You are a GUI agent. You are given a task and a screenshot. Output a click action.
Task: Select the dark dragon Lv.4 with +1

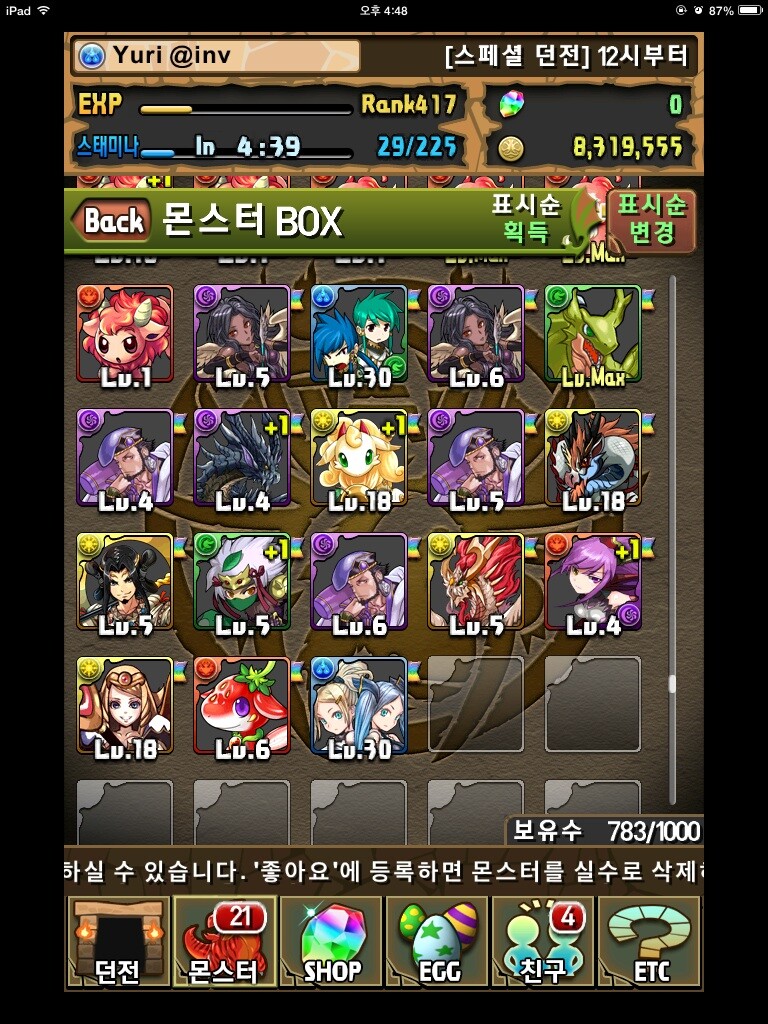point(242,457)
